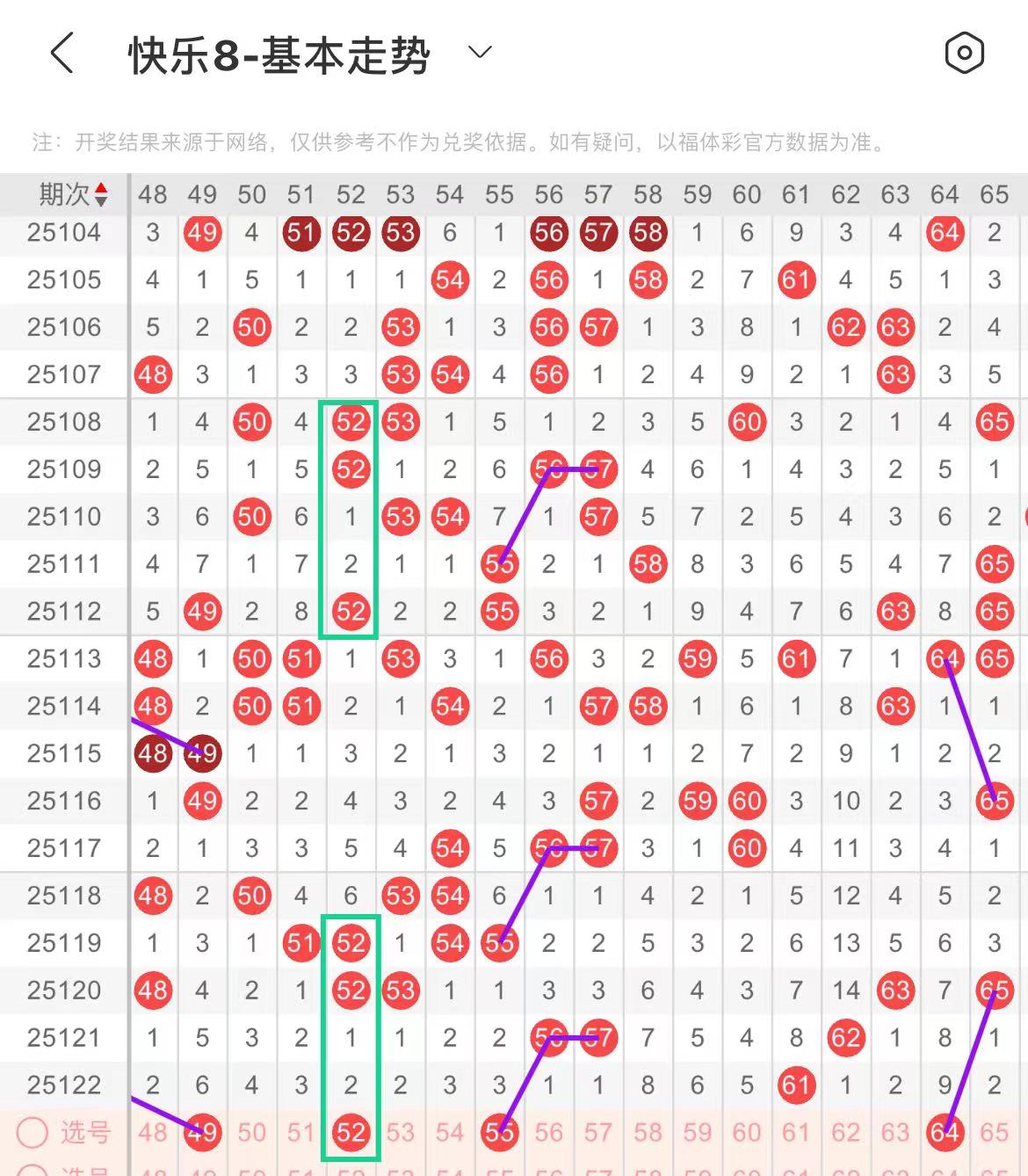Pick number 48 in the first 选号 row

pyautogui.click(x=153, y=1132)
